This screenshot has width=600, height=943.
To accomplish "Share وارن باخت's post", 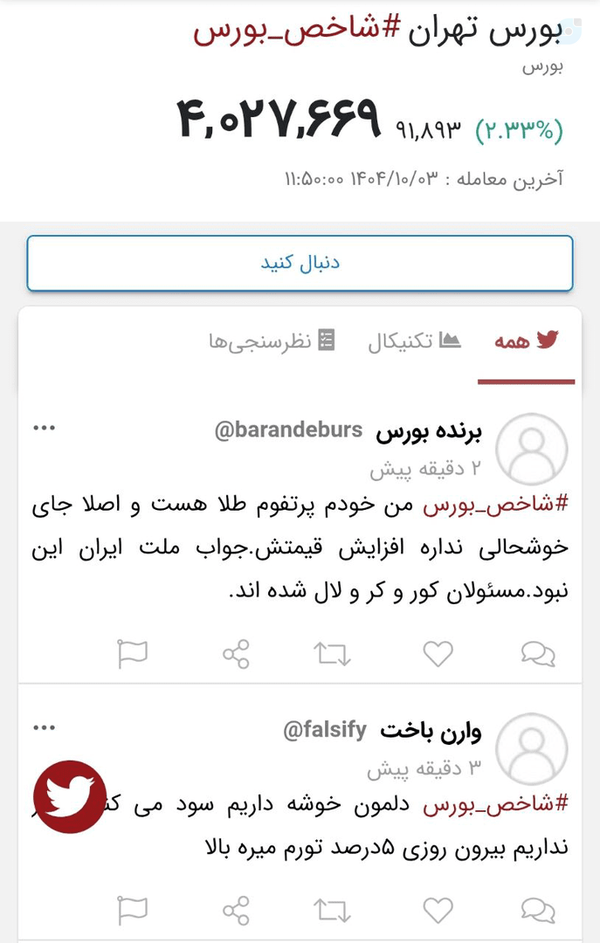I will click(236, 911).
